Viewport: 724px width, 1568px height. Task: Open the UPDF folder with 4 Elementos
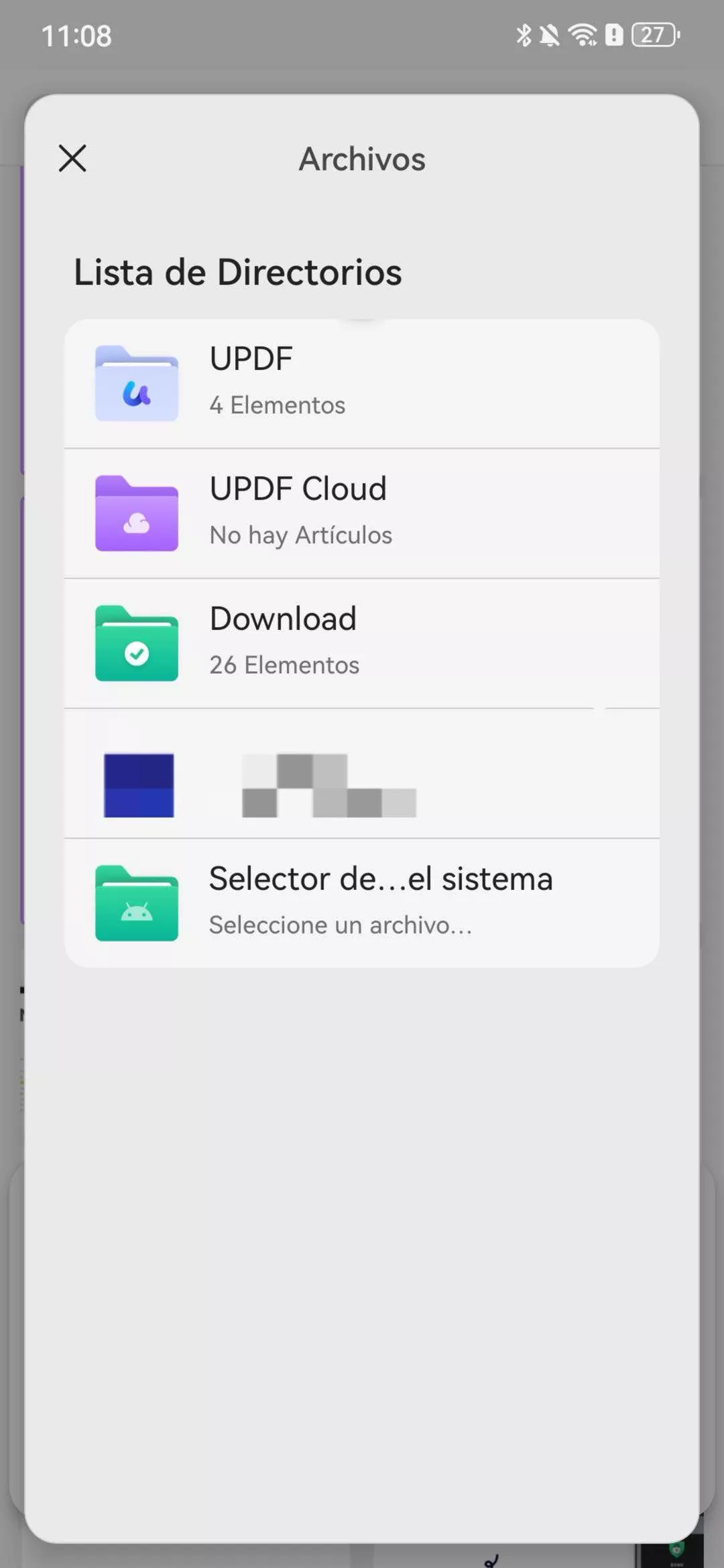point(362,383)
